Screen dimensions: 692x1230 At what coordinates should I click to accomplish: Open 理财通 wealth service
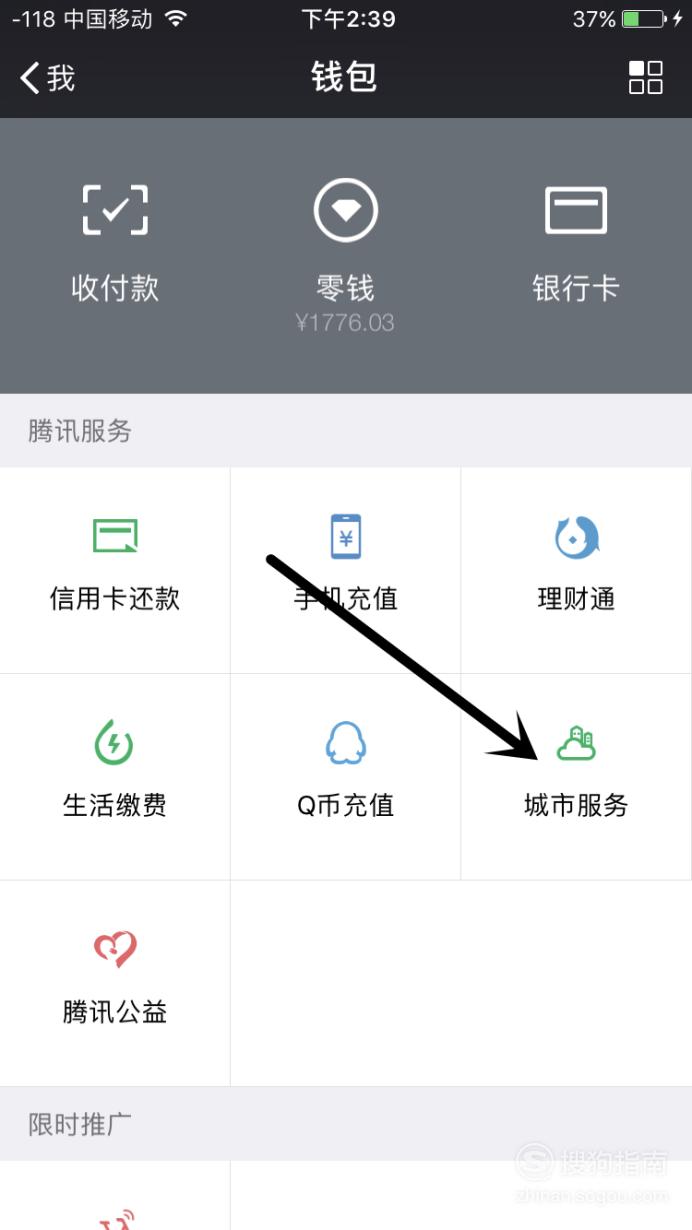576,570
